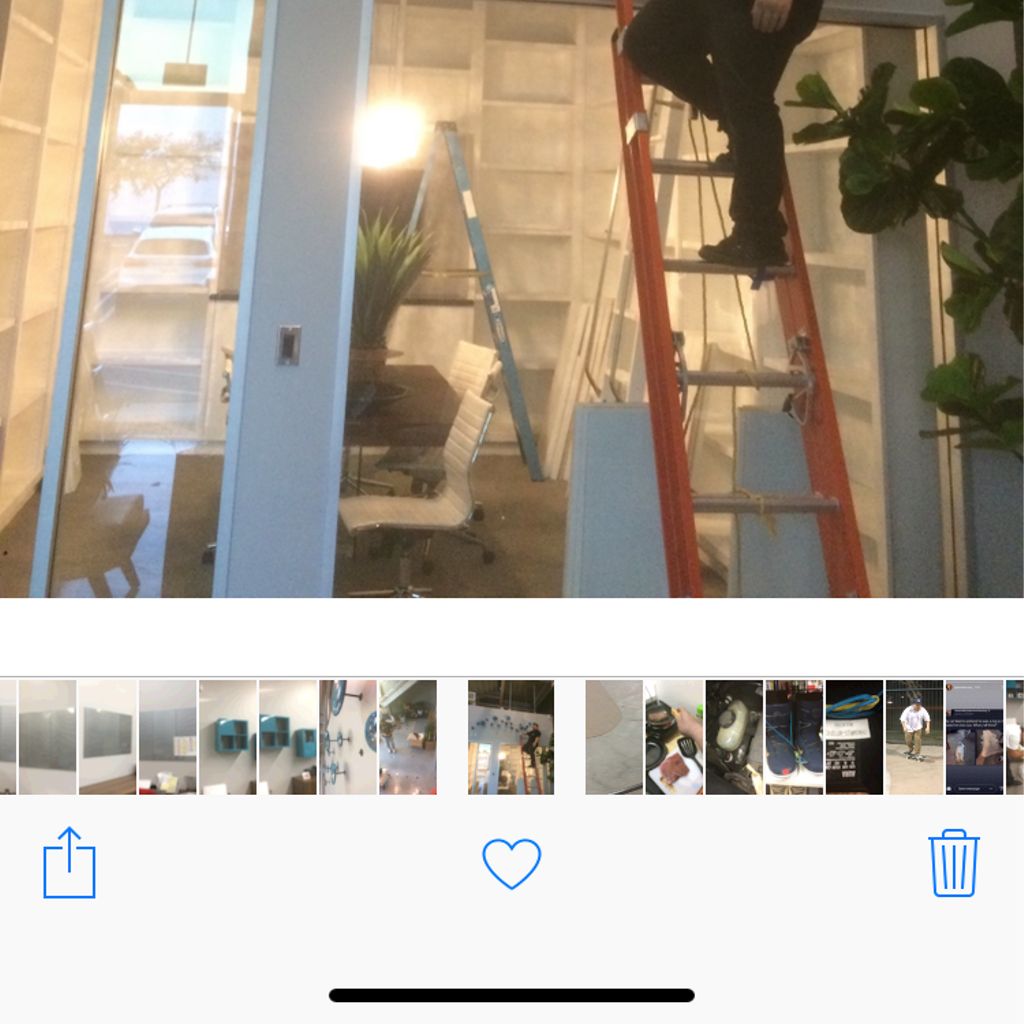Jump to the frying pan and spatula thumbnail
The width and height of the screenshot is (1024, 1024).
point(673,737)
